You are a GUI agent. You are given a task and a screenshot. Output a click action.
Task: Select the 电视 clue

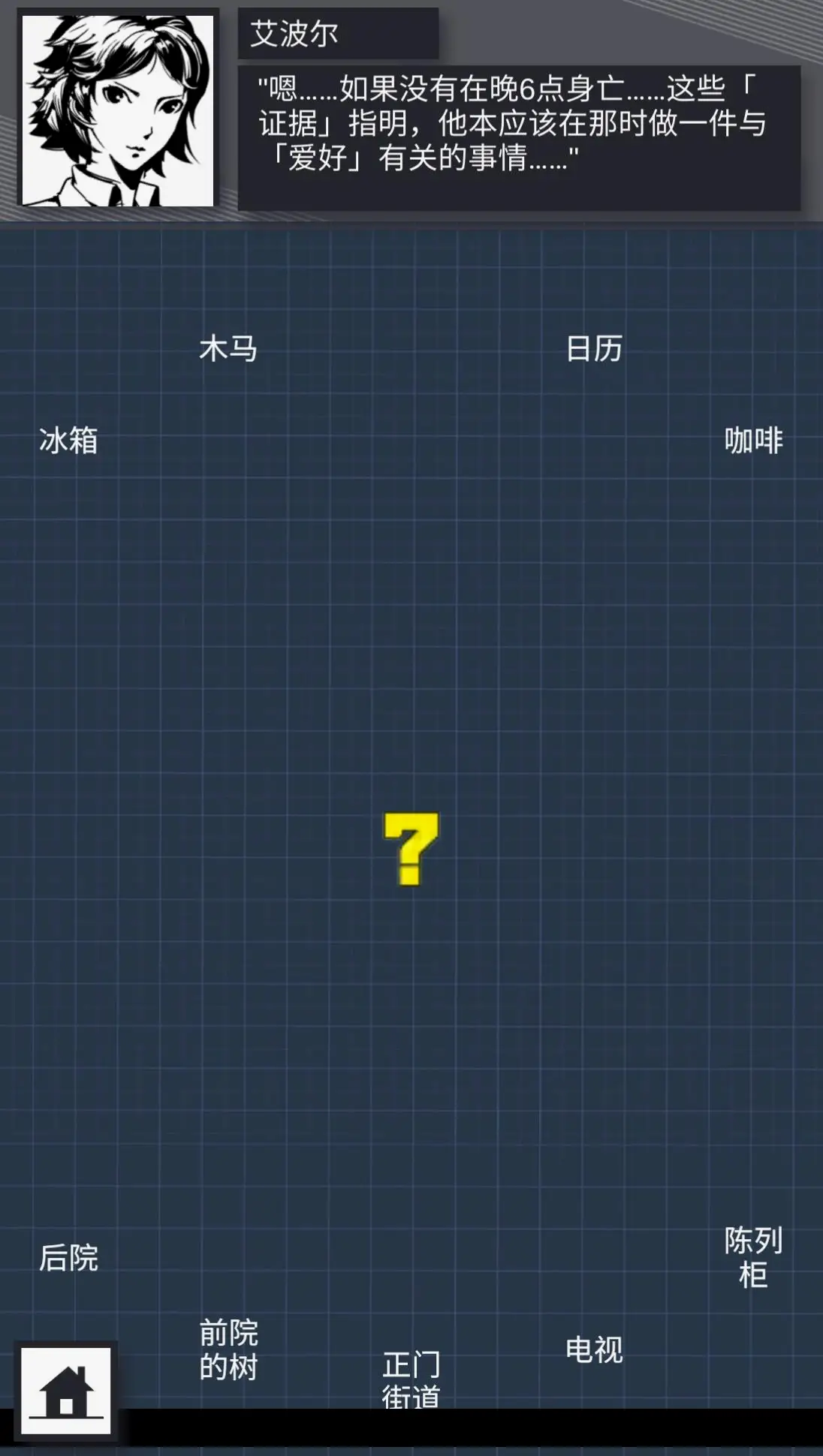tap(594, 1349)
